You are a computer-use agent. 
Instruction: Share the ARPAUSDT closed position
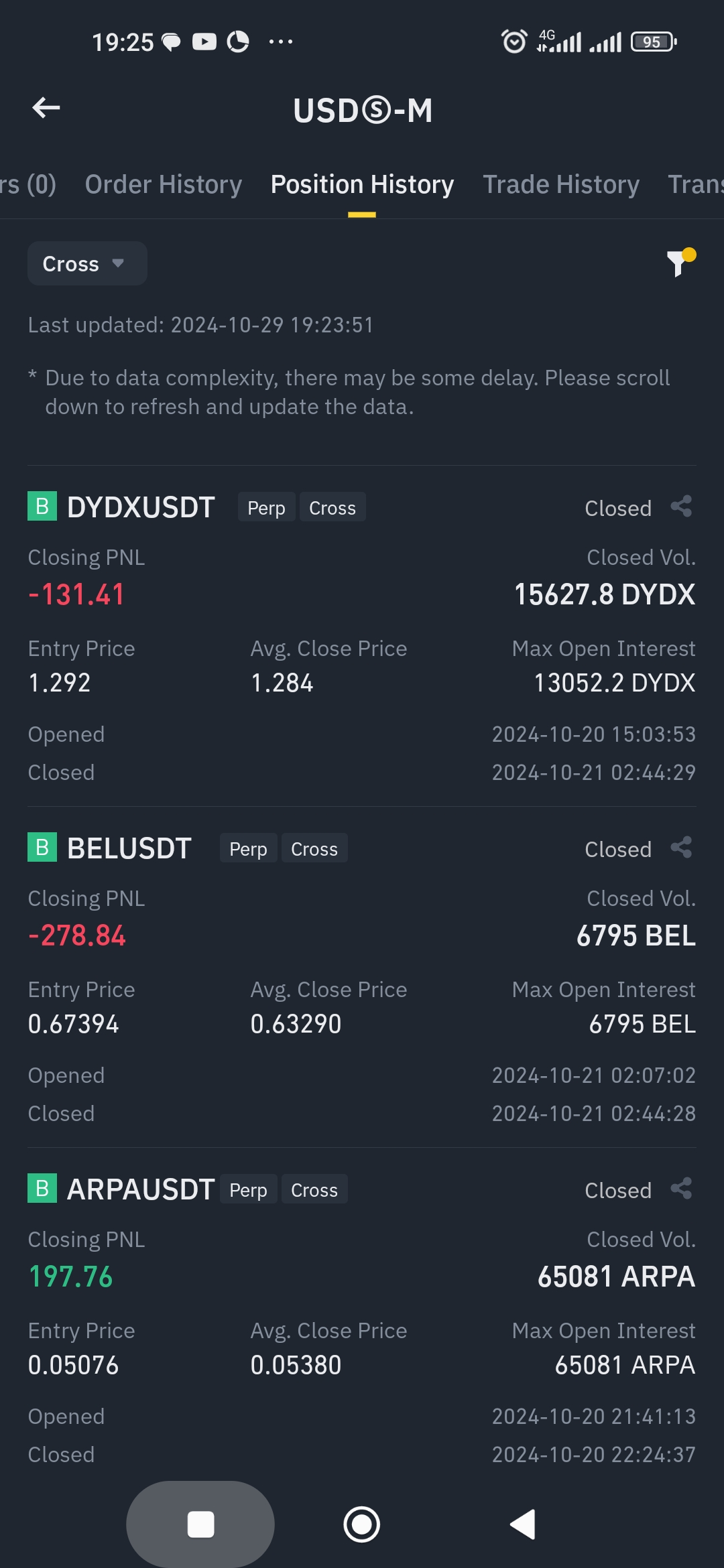[681, 1189]
